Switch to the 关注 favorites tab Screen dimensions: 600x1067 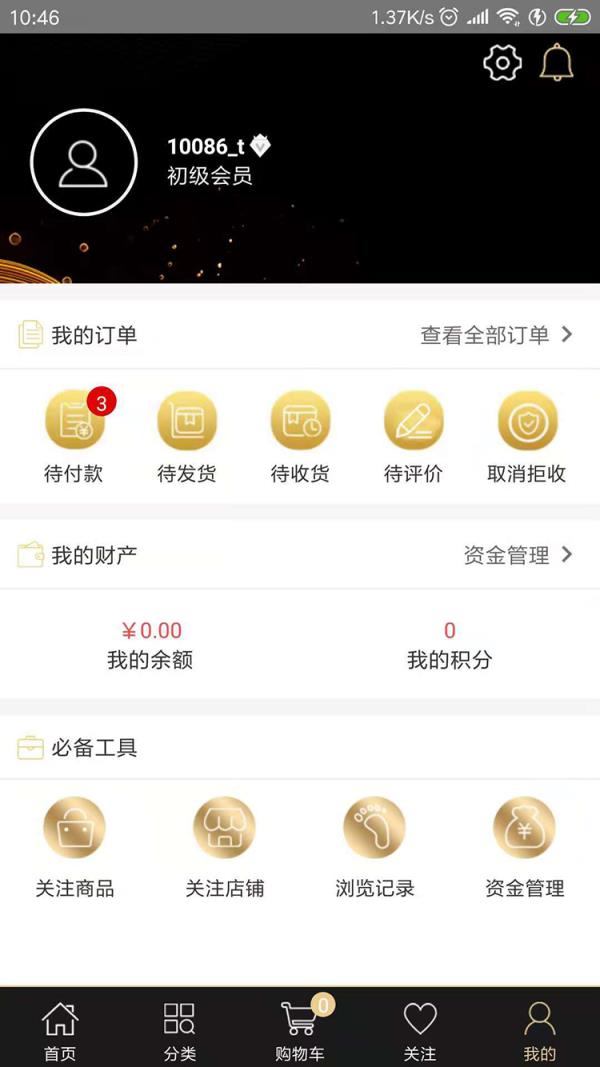pos(420,1030)
